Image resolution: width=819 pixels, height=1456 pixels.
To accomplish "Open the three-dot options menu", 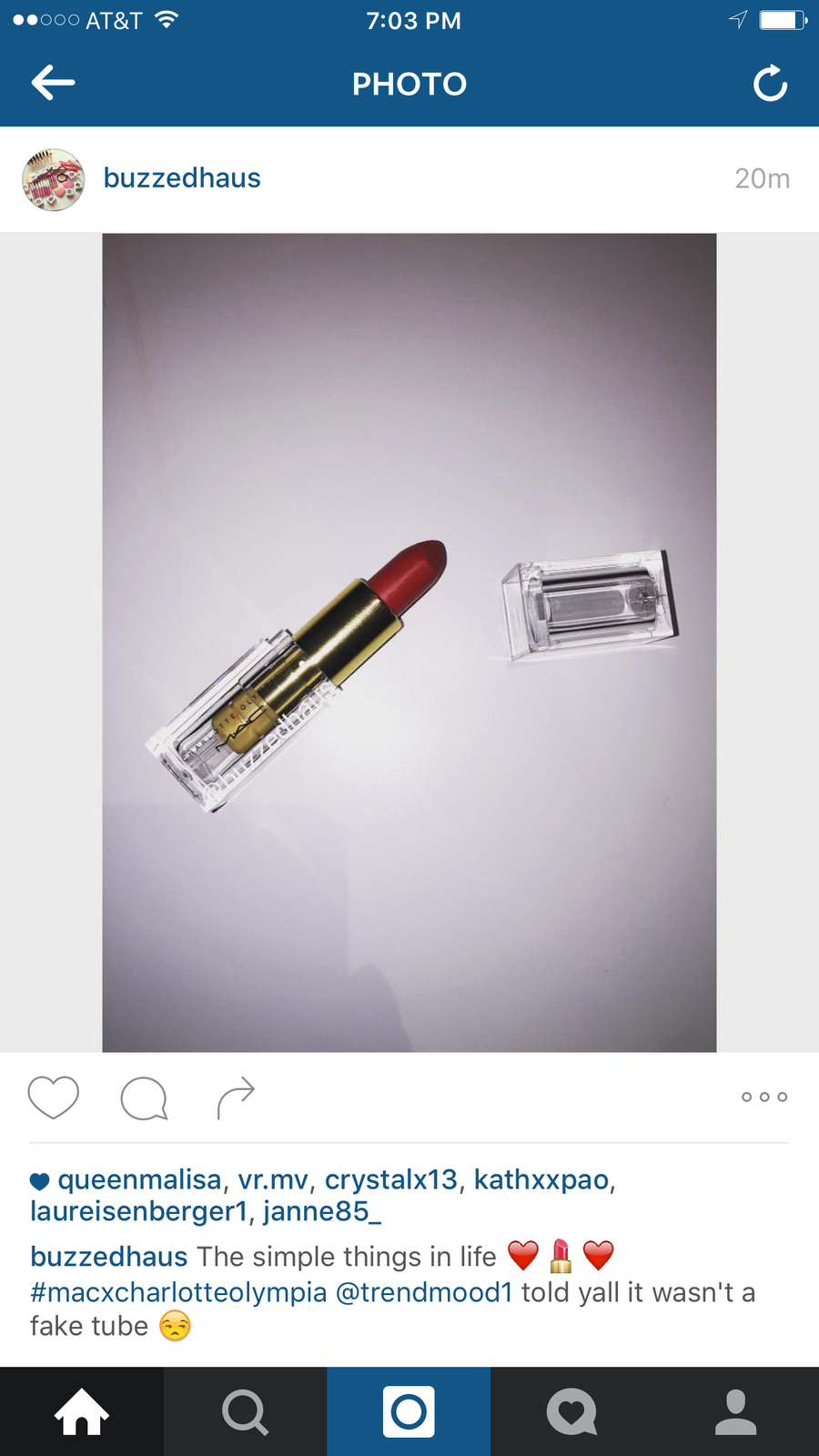I will tap(763, 1097).
